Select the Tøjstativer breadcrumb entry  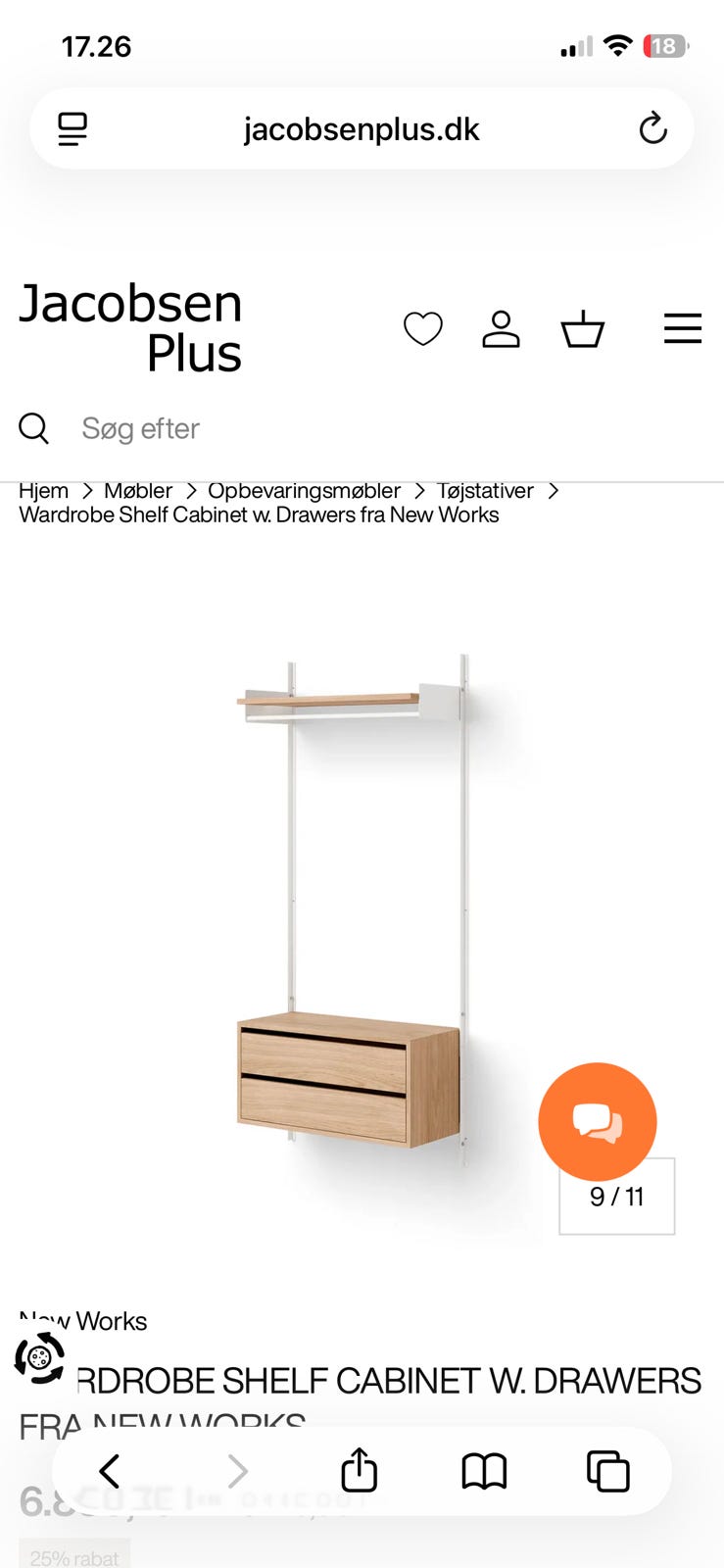[484, 490]
